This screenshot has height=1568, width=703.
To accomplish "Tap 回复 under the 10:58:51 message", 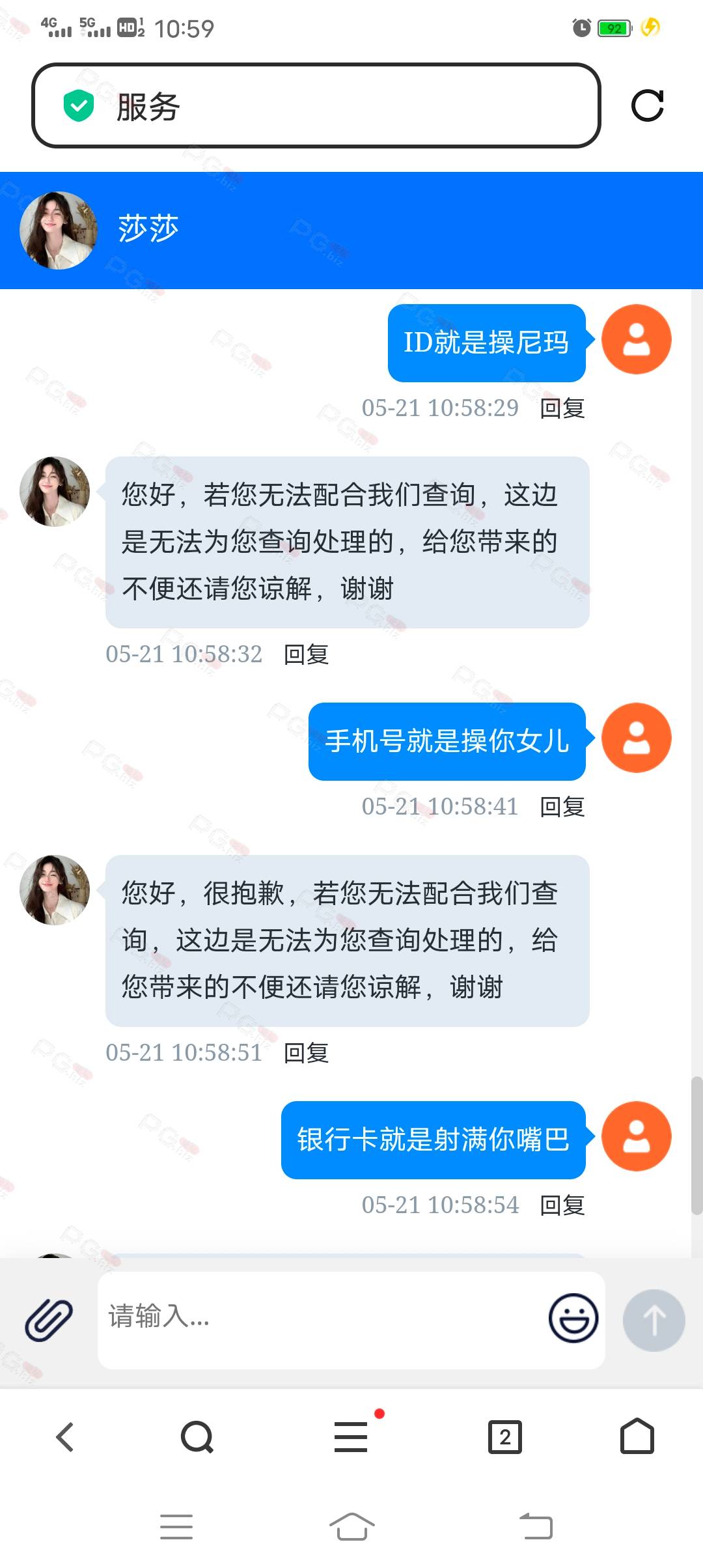I will click(x=306, y=1053).
